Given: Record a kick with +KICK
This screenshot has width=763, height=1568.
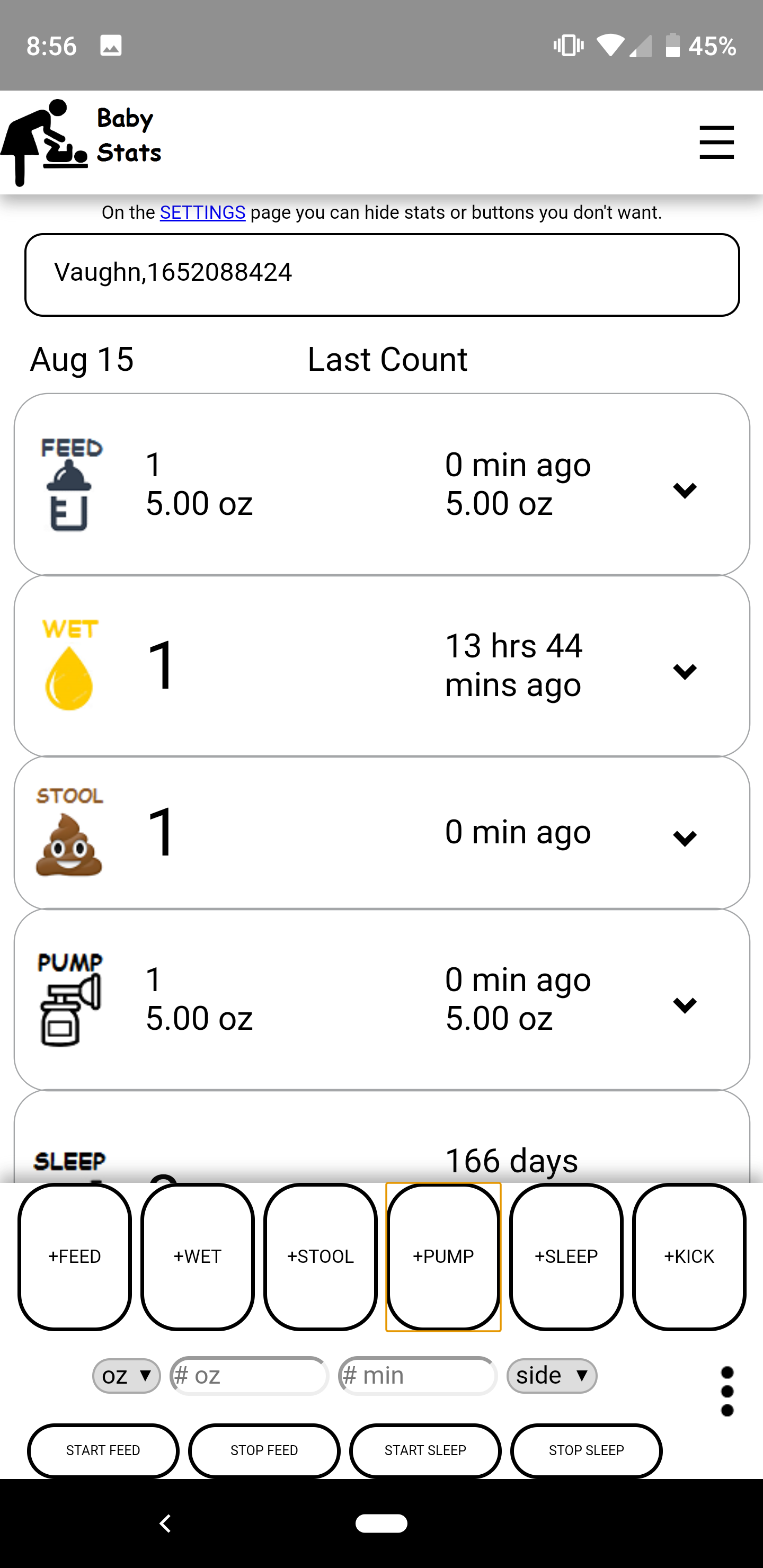Looking at the screenshot, I should pyautogui.click(x=689, y=1257).
